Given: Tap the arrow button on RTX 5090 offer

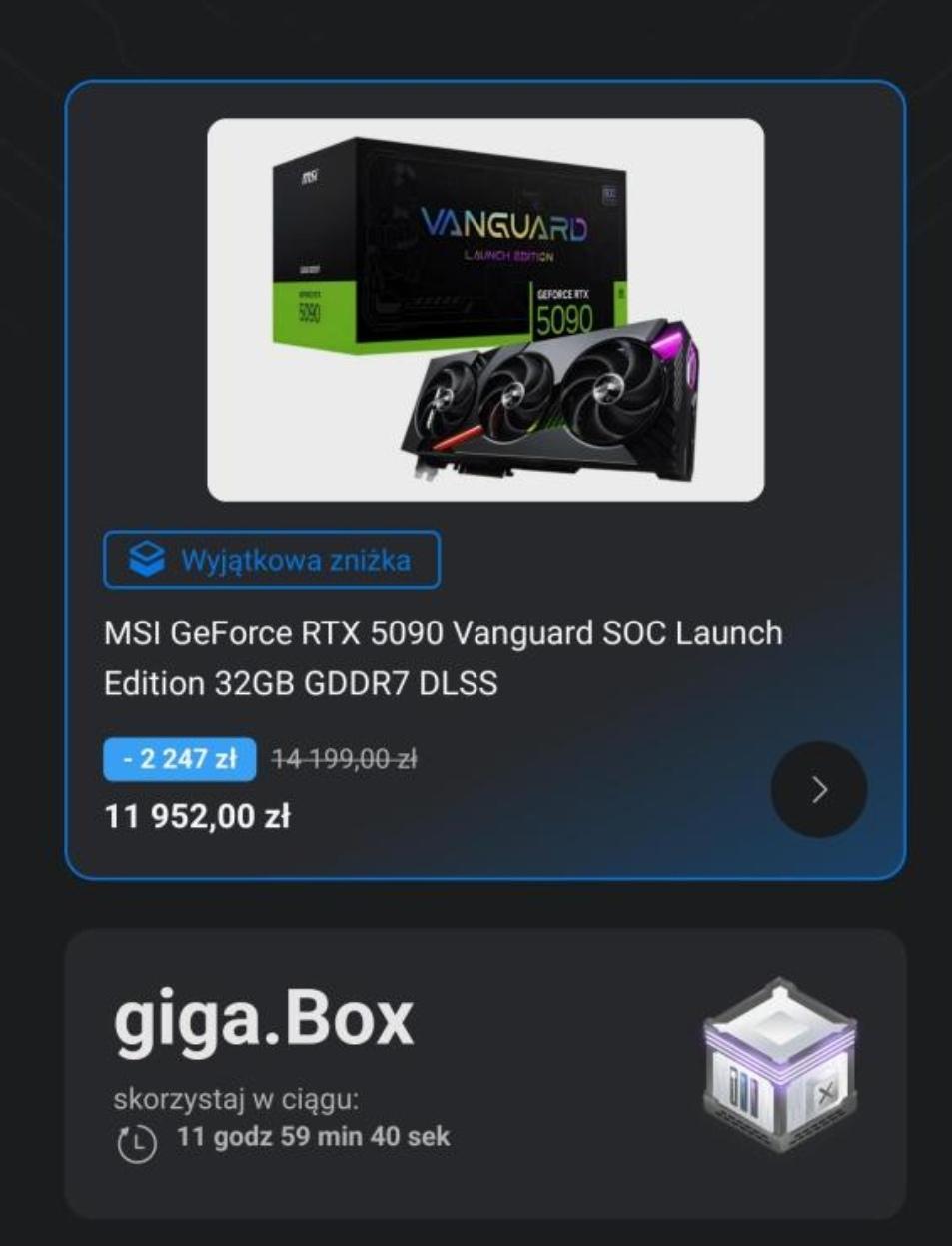Looking at the screenshot, I should [x=818, y=789].
